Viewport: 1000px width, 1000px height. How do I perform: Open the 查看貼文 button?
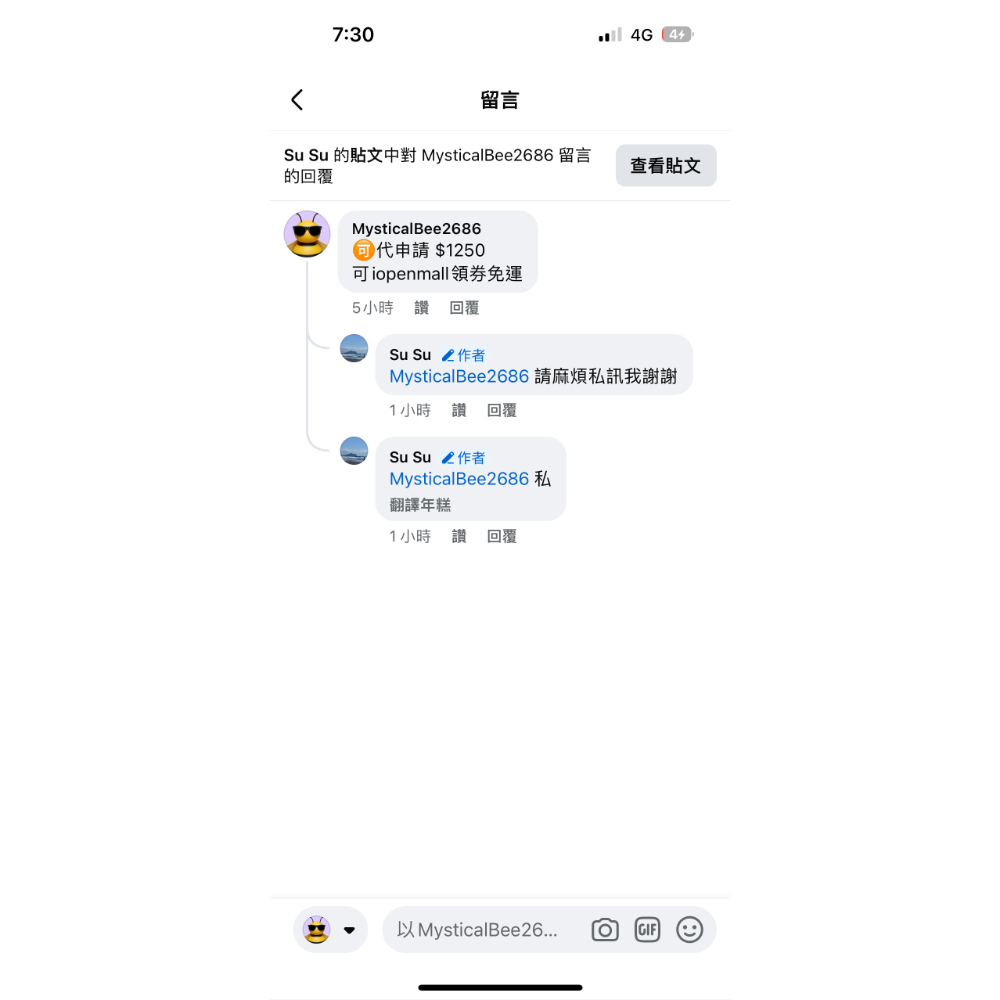(666, 166)
